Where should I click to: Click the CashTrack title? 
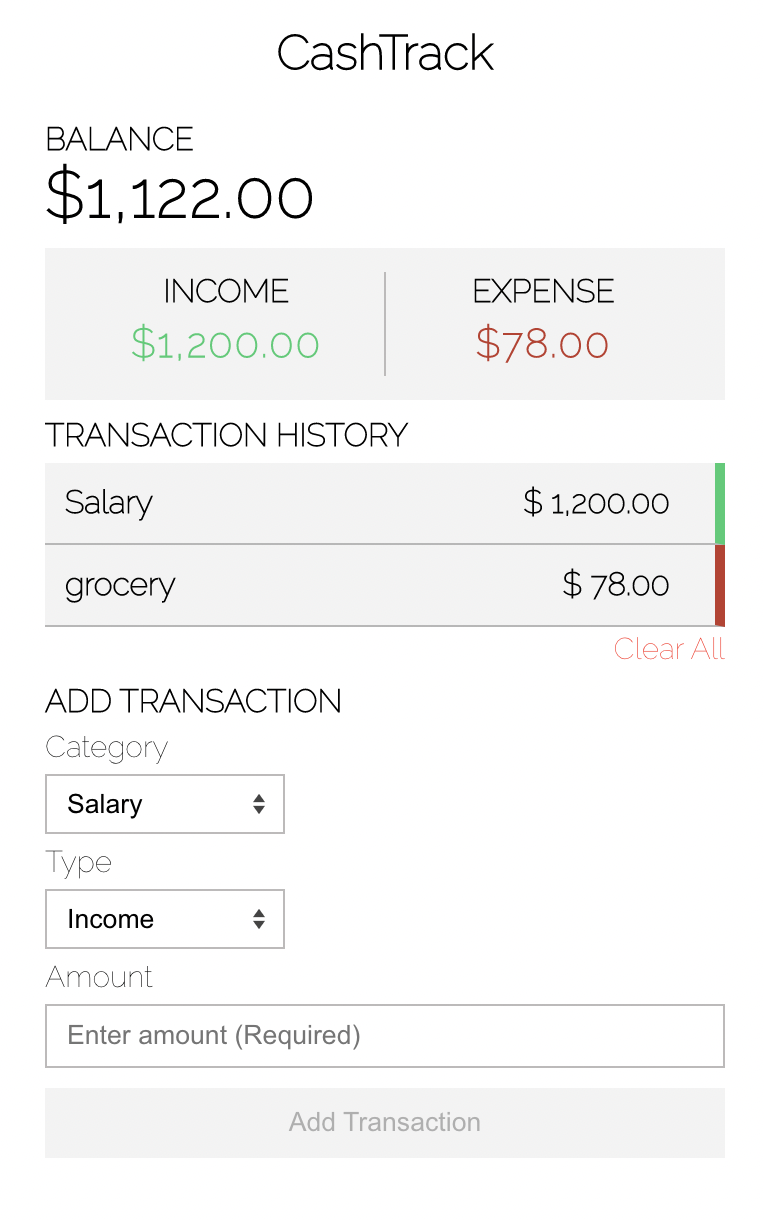385,52
